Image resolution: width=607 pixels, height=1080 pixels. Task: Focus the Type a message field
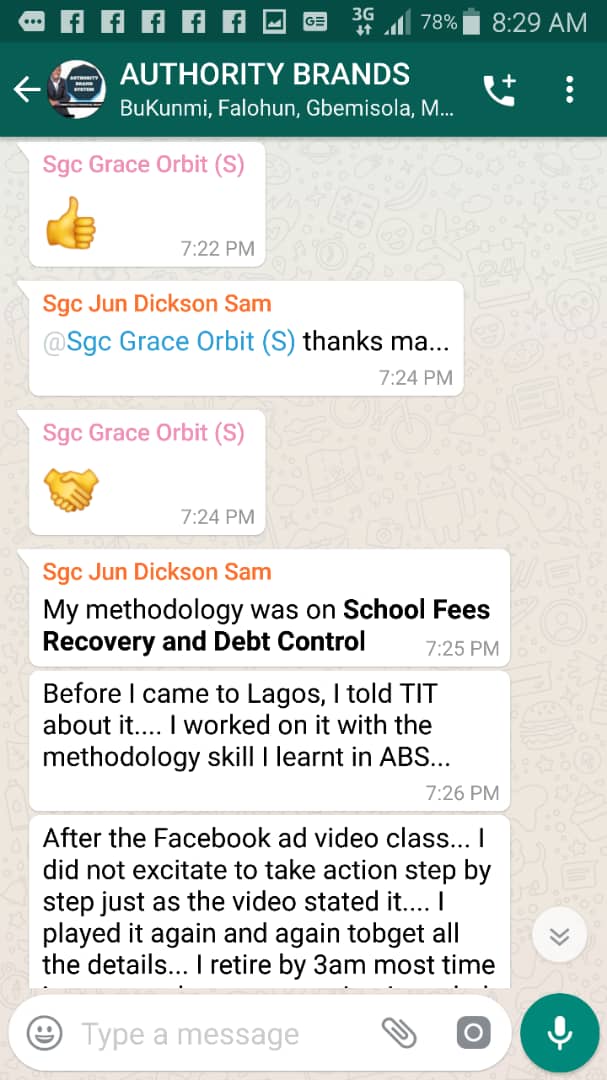[220, 1034]
